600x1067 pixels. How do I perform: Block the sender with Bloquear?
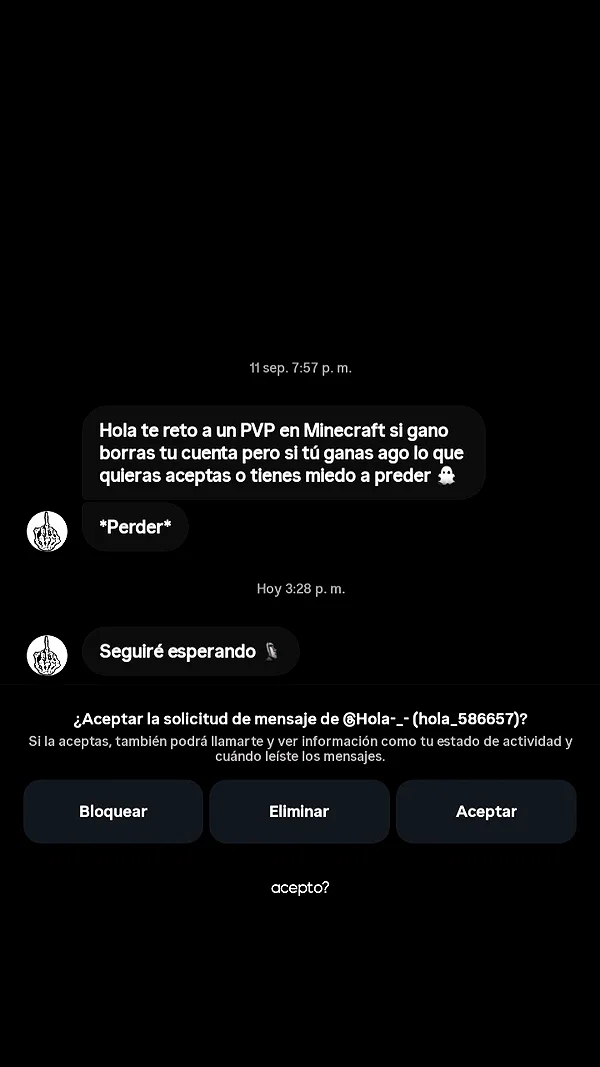[113, 811]
